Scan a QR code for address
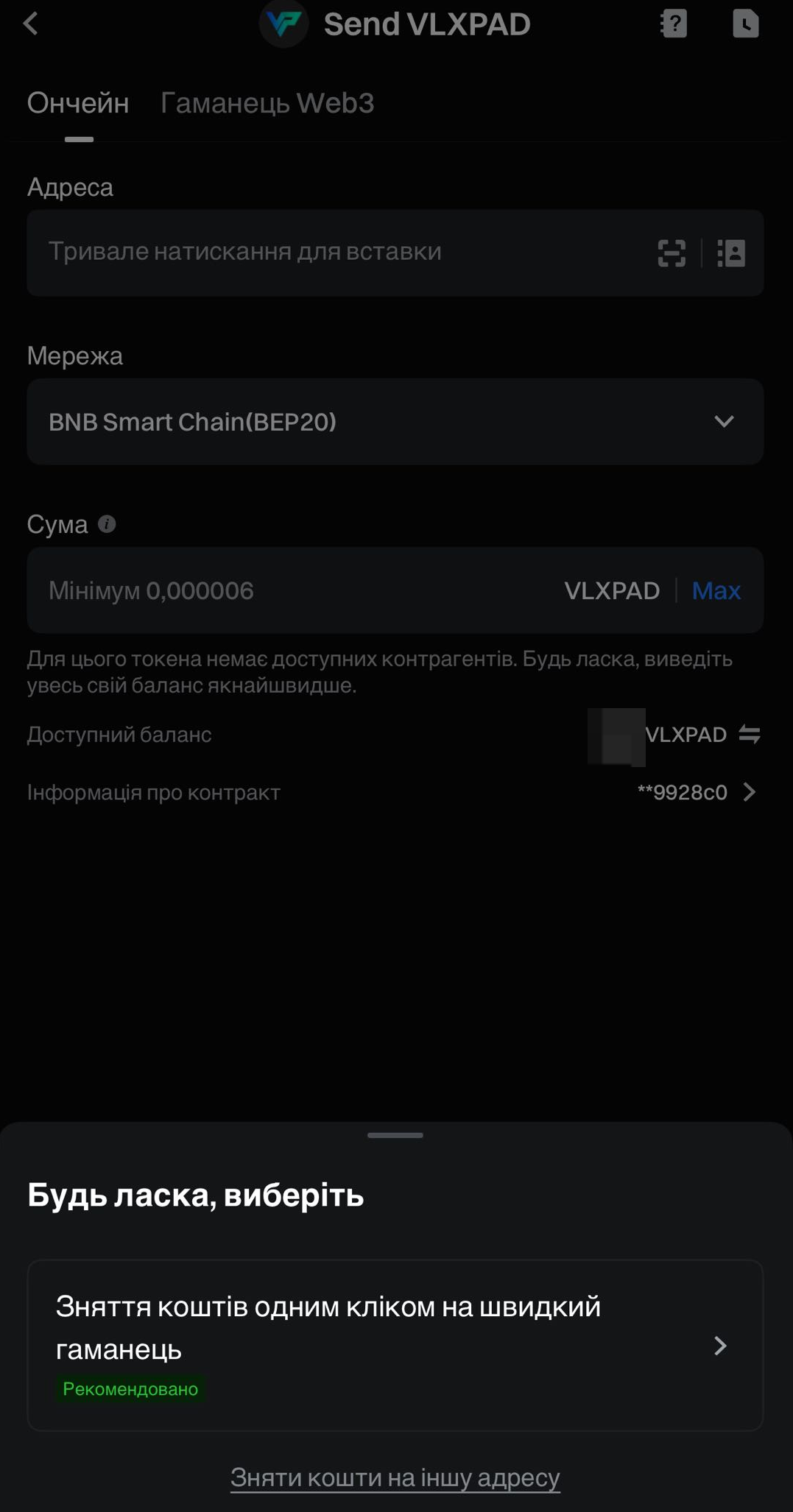Image resolution: width=793 pixels, height=1512 pixels. click(x=671, y=253)
